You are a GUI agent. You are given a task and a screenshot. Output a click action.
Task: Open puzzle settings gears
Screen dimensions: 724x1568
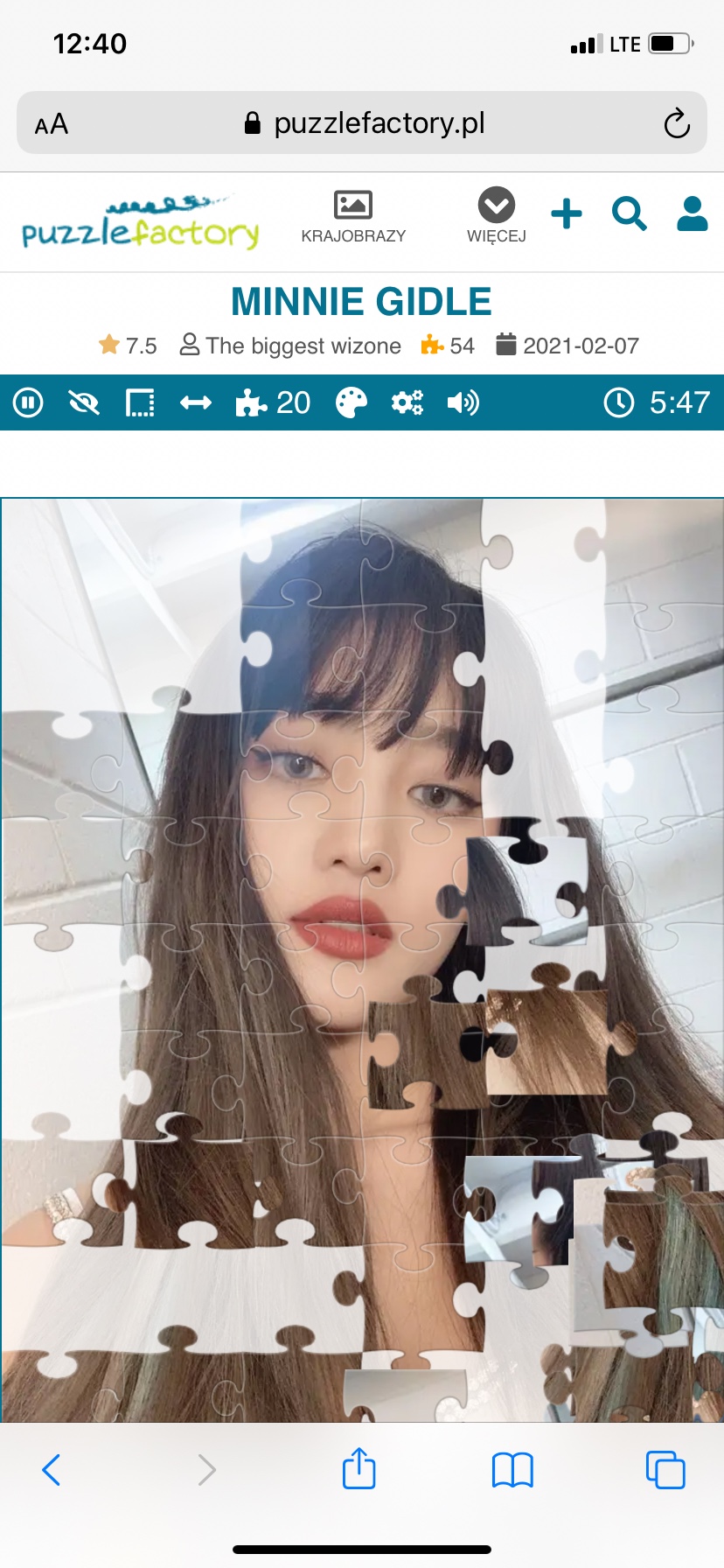[407, 402]
